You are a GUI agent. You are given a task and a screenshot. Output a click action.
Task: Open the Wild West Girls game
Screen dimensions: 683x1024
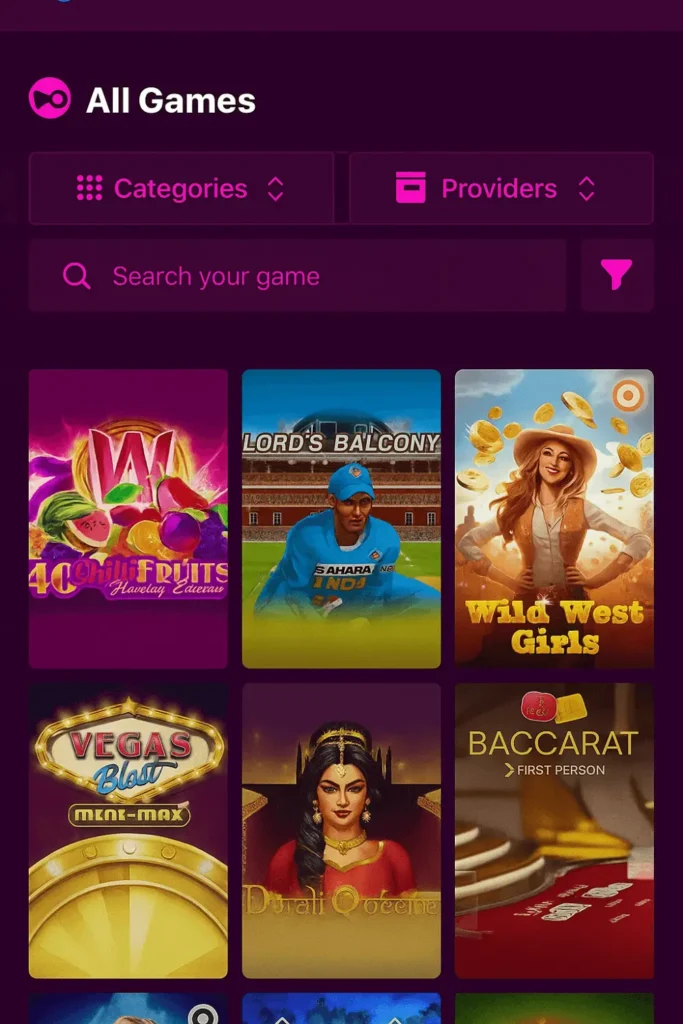(554, 518)
